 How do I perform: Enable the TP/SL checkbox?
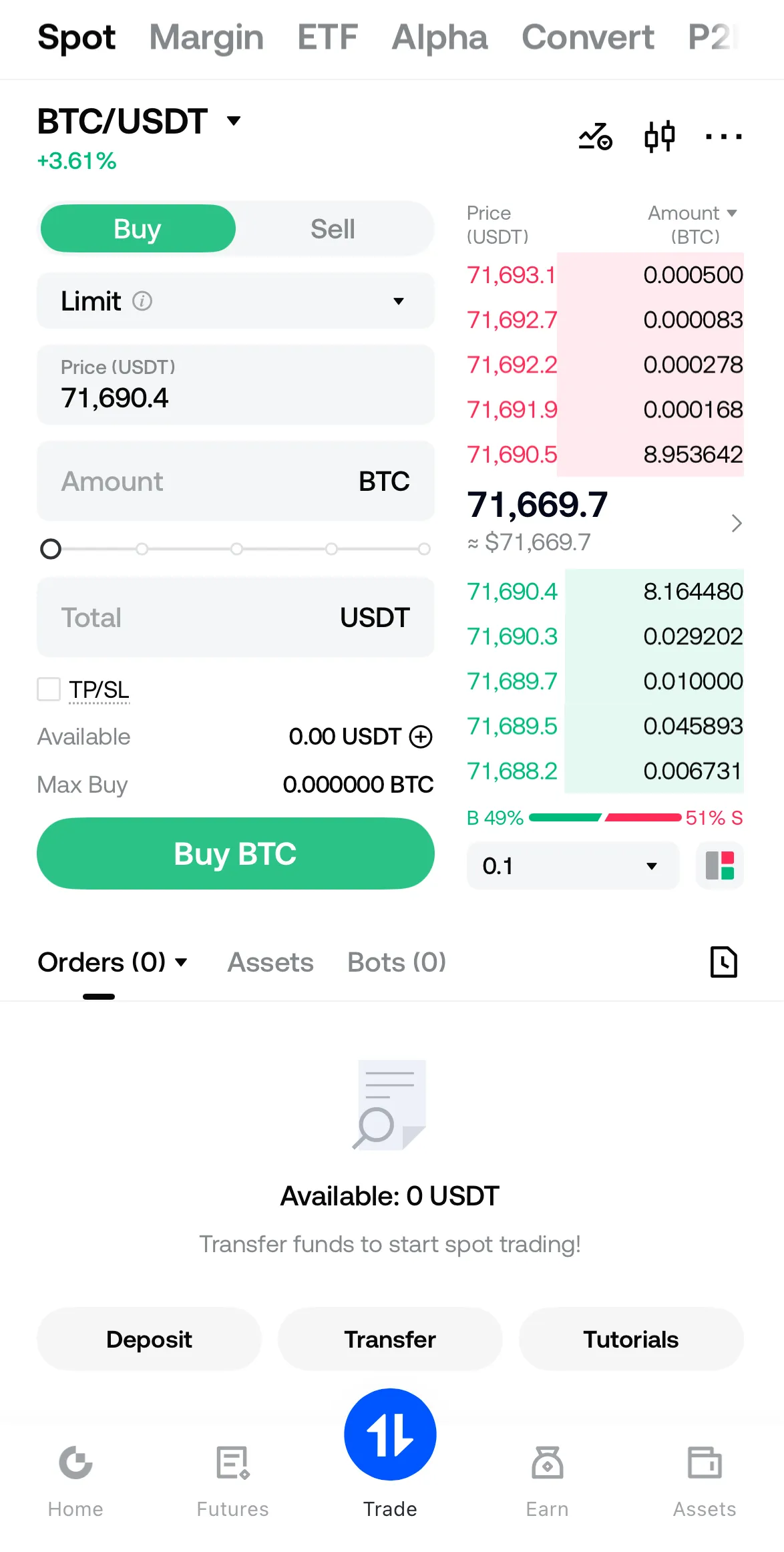click(x=49, y=689)
